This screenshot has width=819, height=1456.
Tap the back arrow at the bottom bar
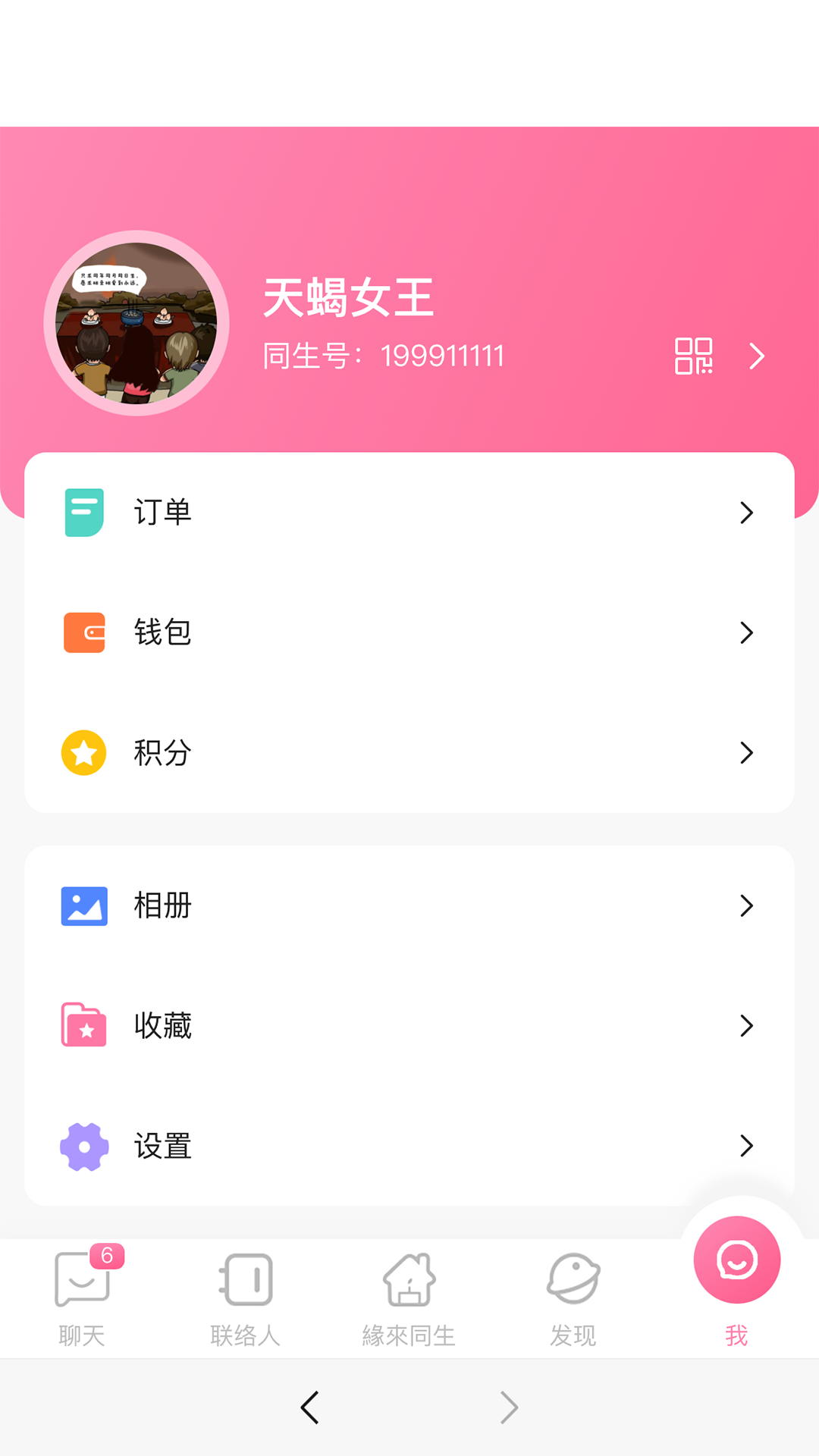[x=309, y=1407]
